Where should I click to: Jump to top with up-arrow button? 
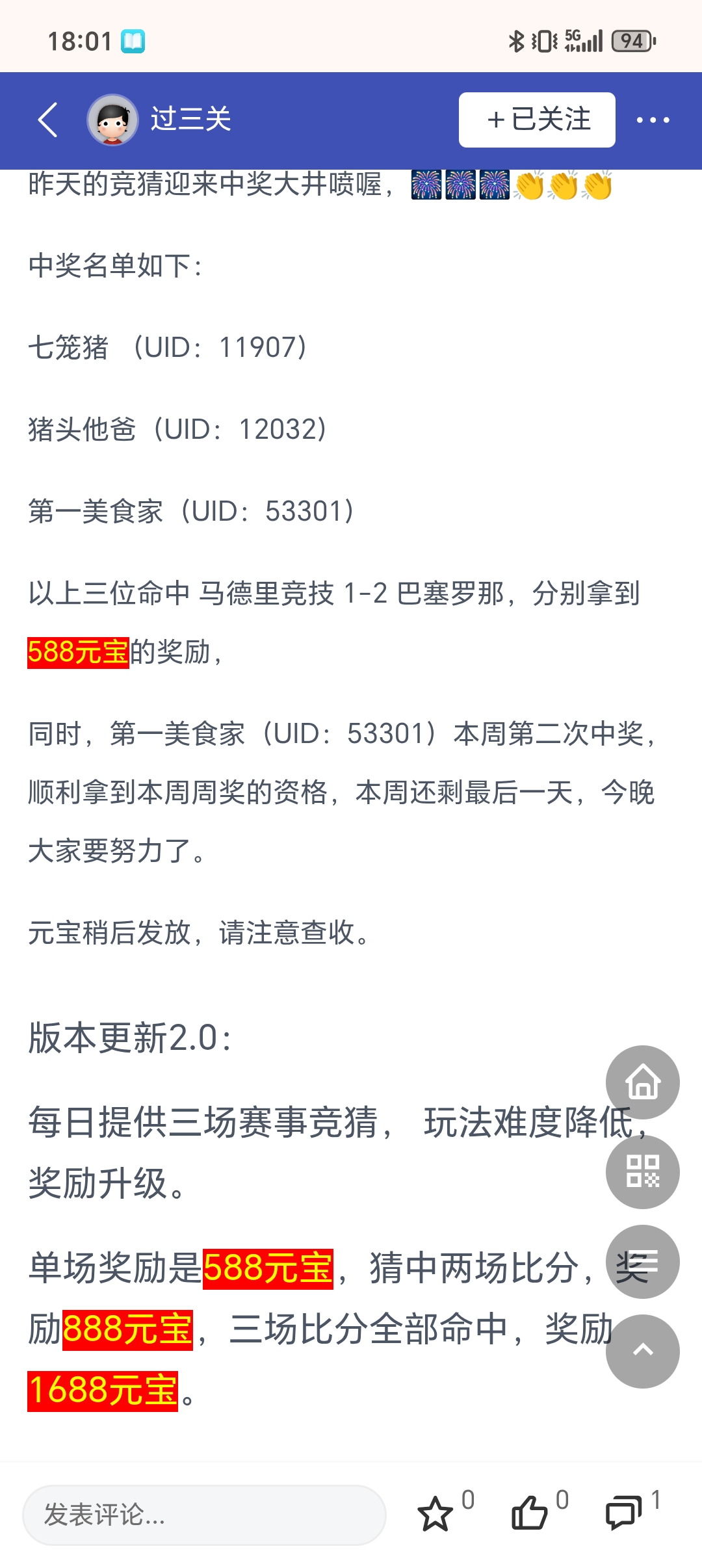tap(642, 1352)
